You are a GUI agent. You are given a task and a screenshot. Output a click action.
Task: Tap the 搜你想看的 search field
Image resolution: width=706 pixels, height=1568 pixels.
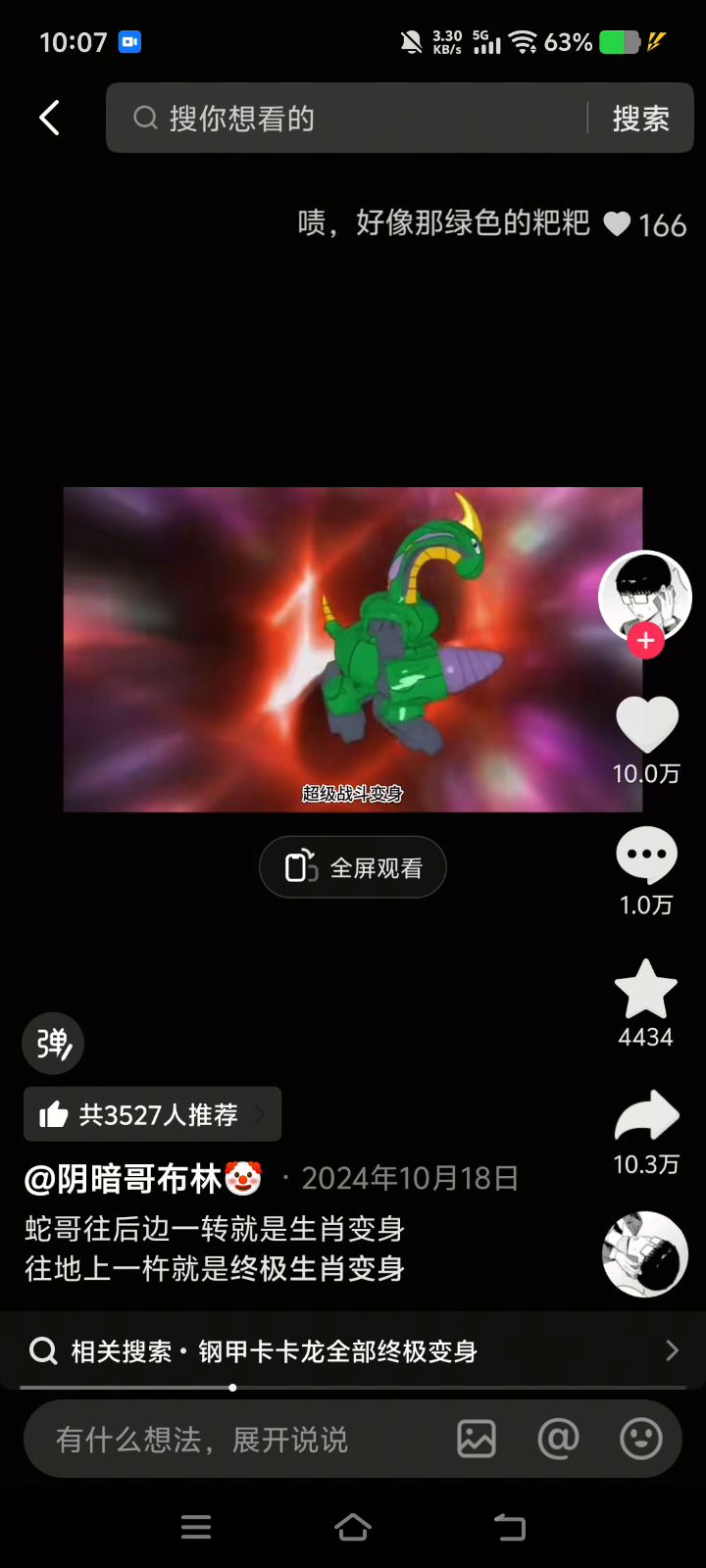(353, 119)
